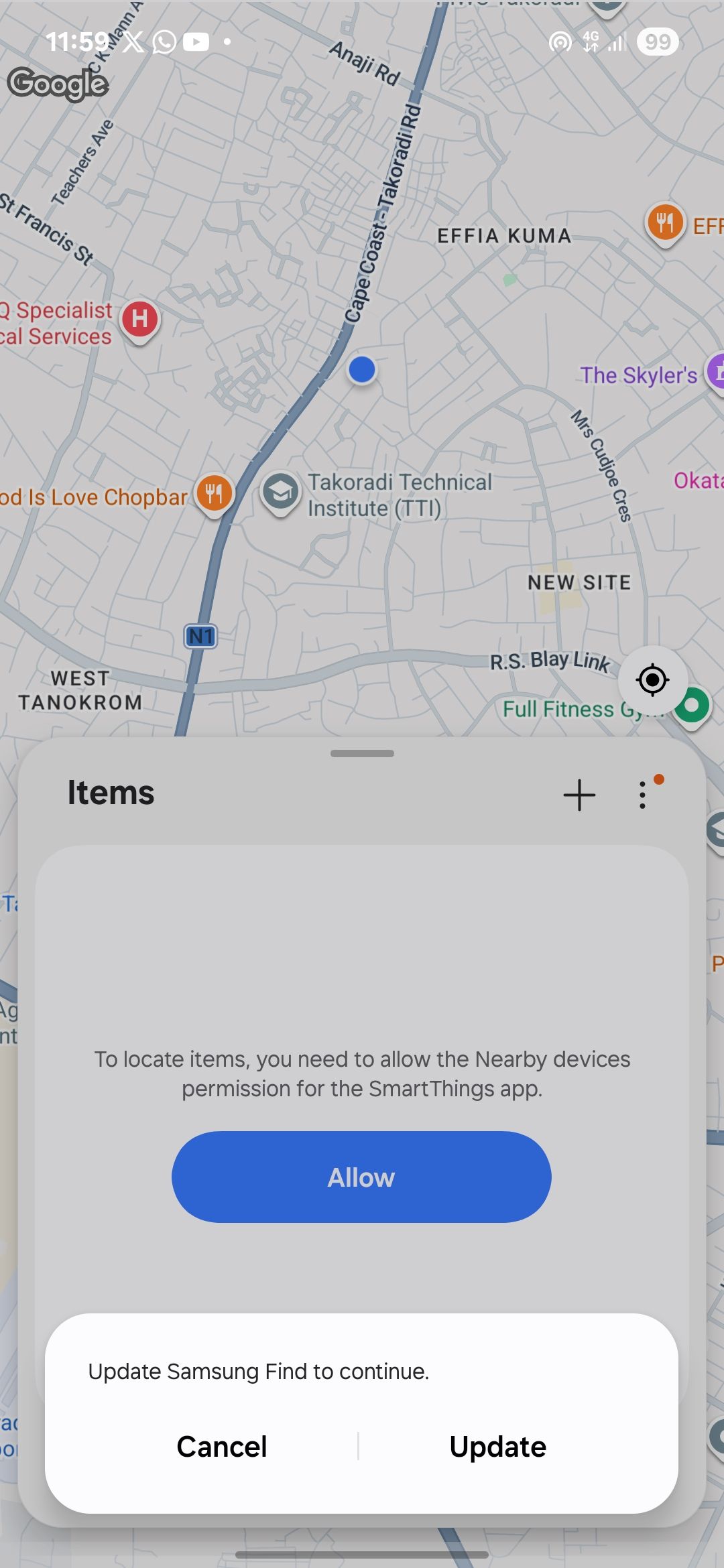Allow the Nearby devices permission
The width and height of the screenshot is (724, 1568).
361,1177
